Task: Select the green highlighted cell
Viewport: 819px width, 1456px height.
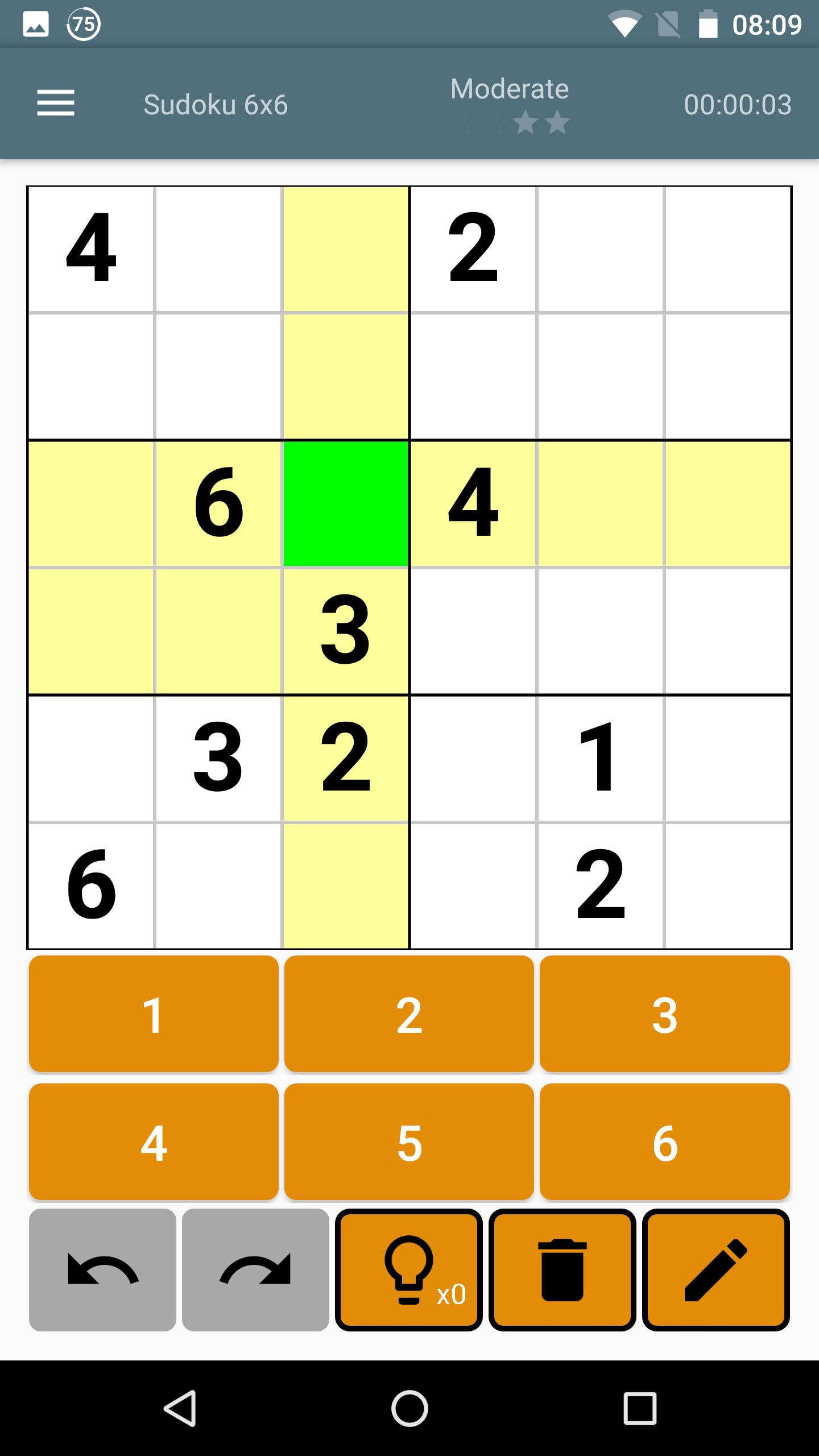Action: point(346,504)
